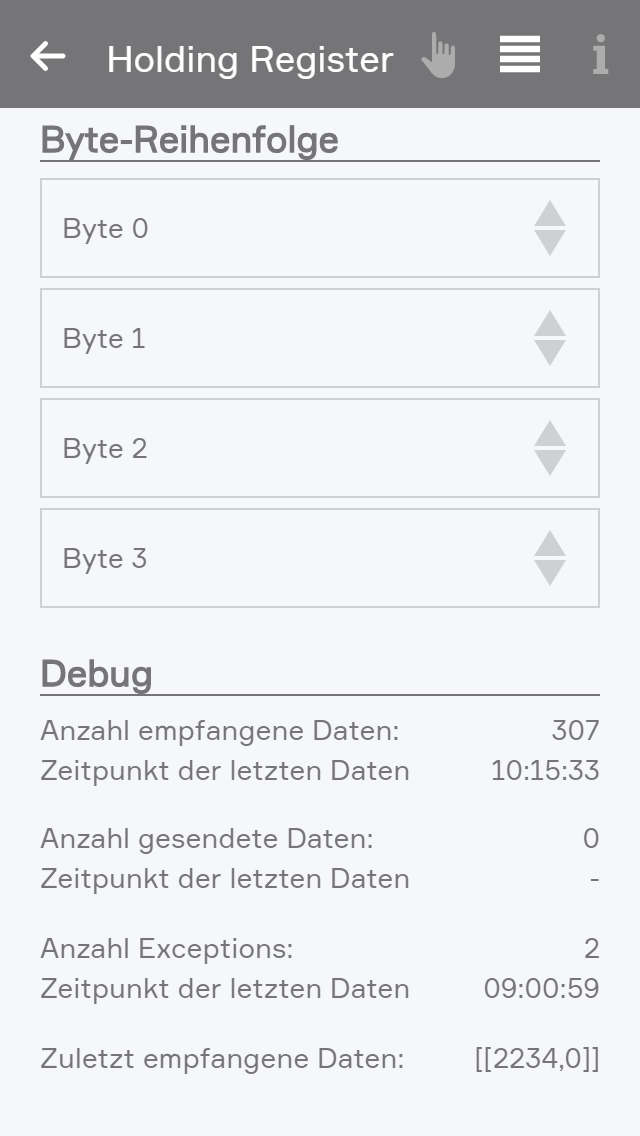The image size is (640, 1136).
Task: Open the info icon
Action: 599,56
